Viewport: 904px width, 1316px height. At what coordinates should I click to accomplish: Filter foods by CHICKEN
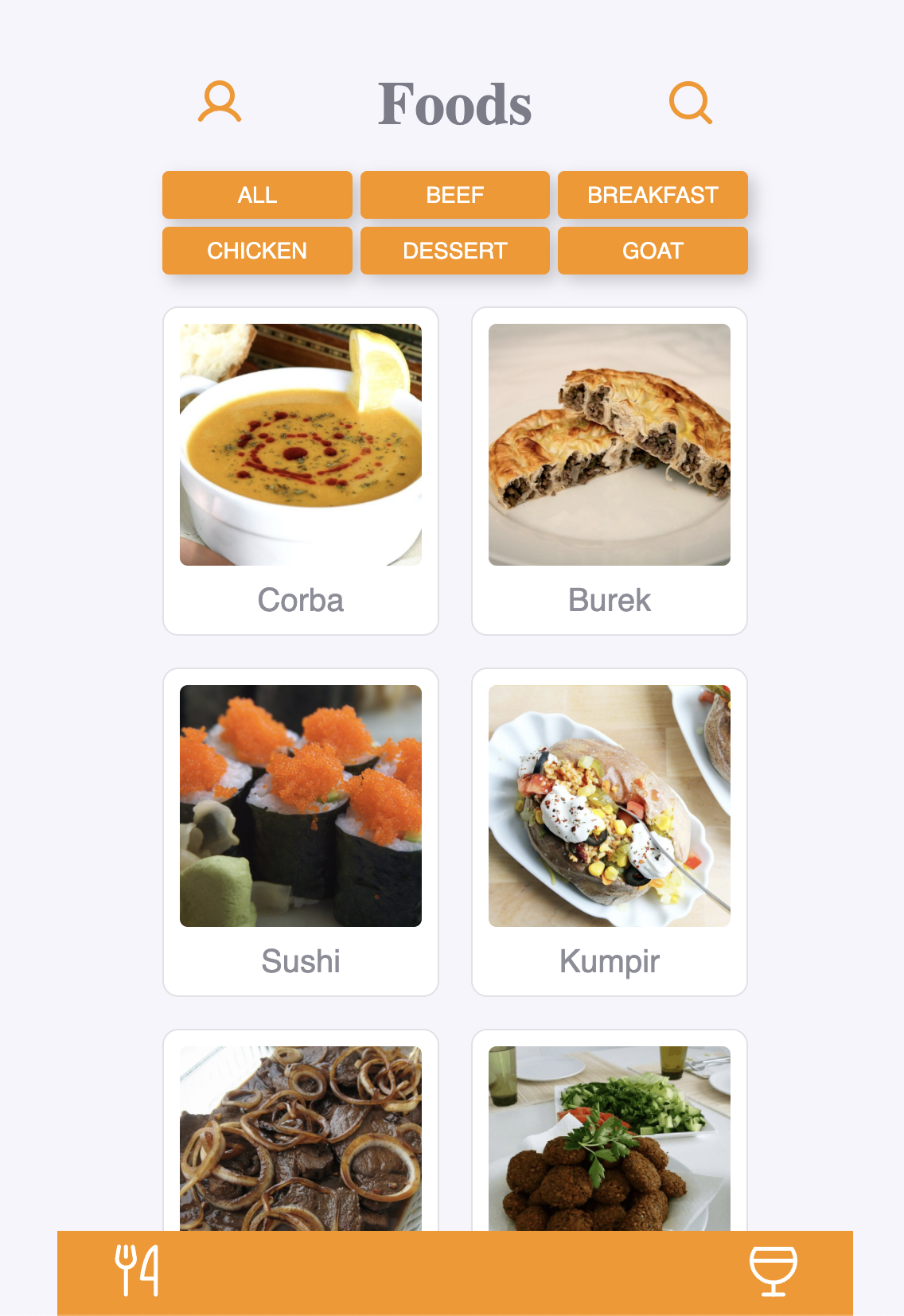pyautogui.click(x=257, y=251)
